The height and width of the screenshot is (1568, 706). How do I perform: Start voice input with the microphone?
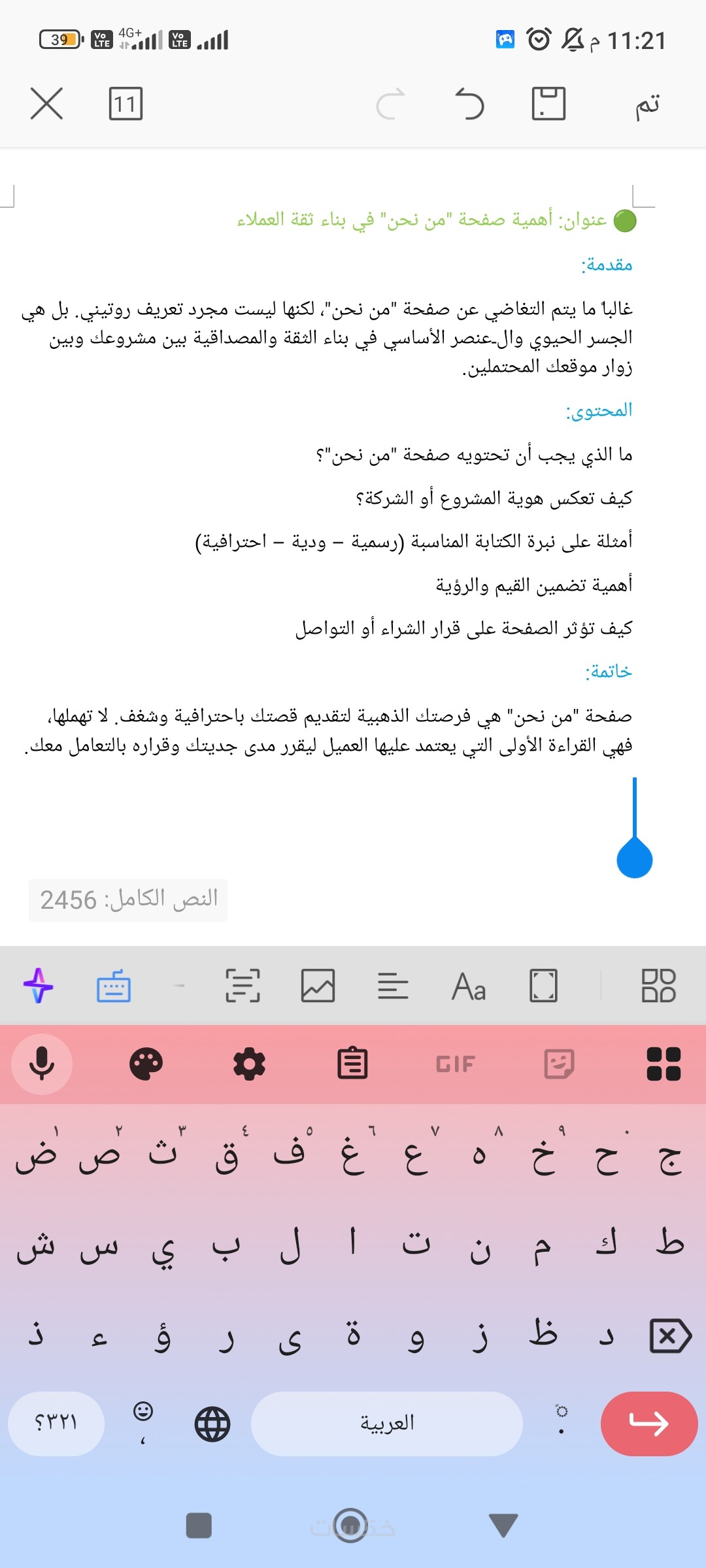[42, 1064]
